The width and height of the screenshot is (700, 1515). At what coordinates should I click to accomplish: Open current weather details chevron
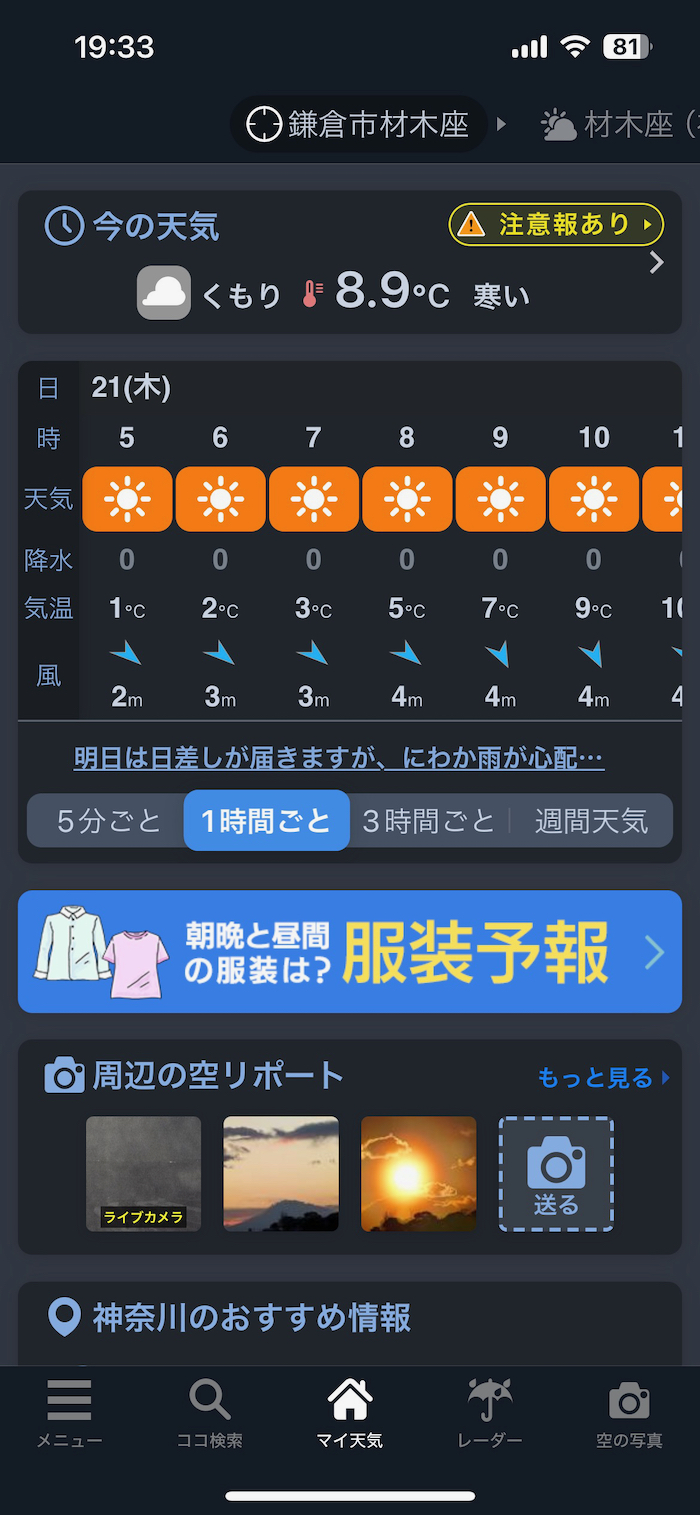tap(657, 263)
